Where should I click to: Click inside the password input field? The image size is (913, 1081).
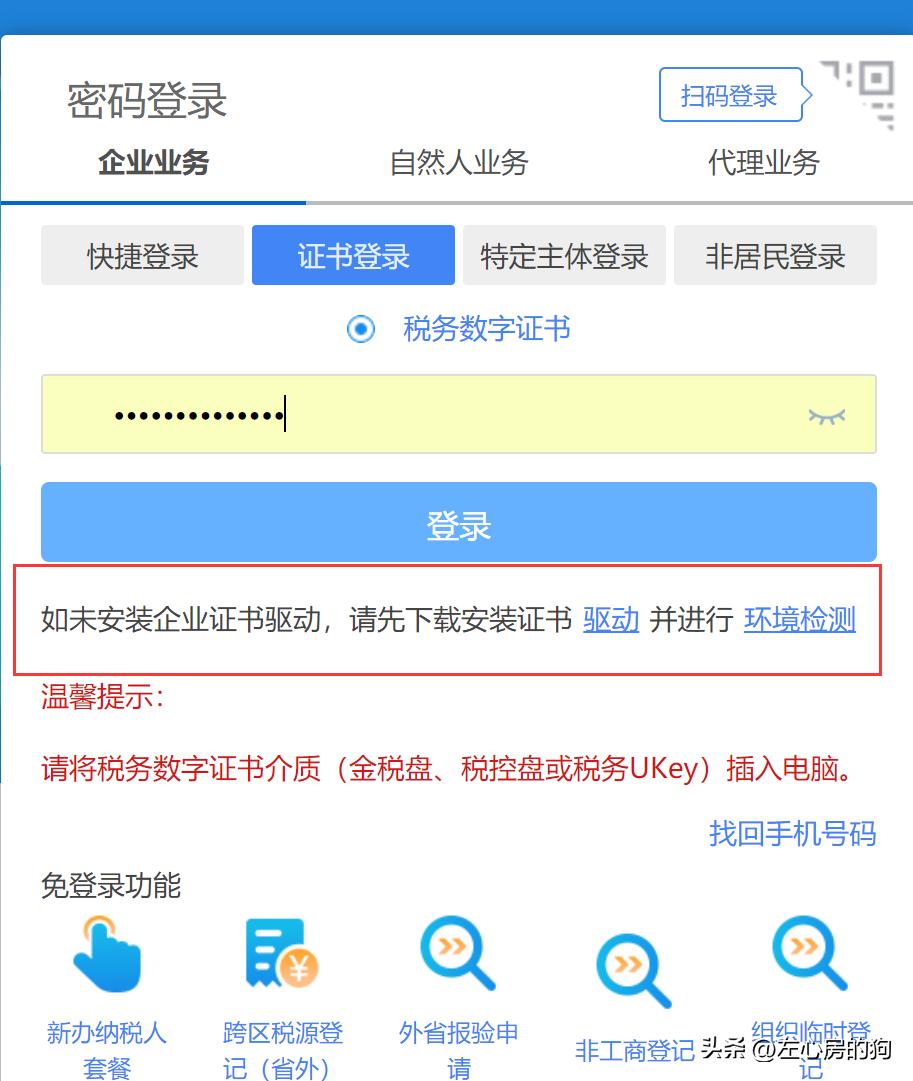400,414
